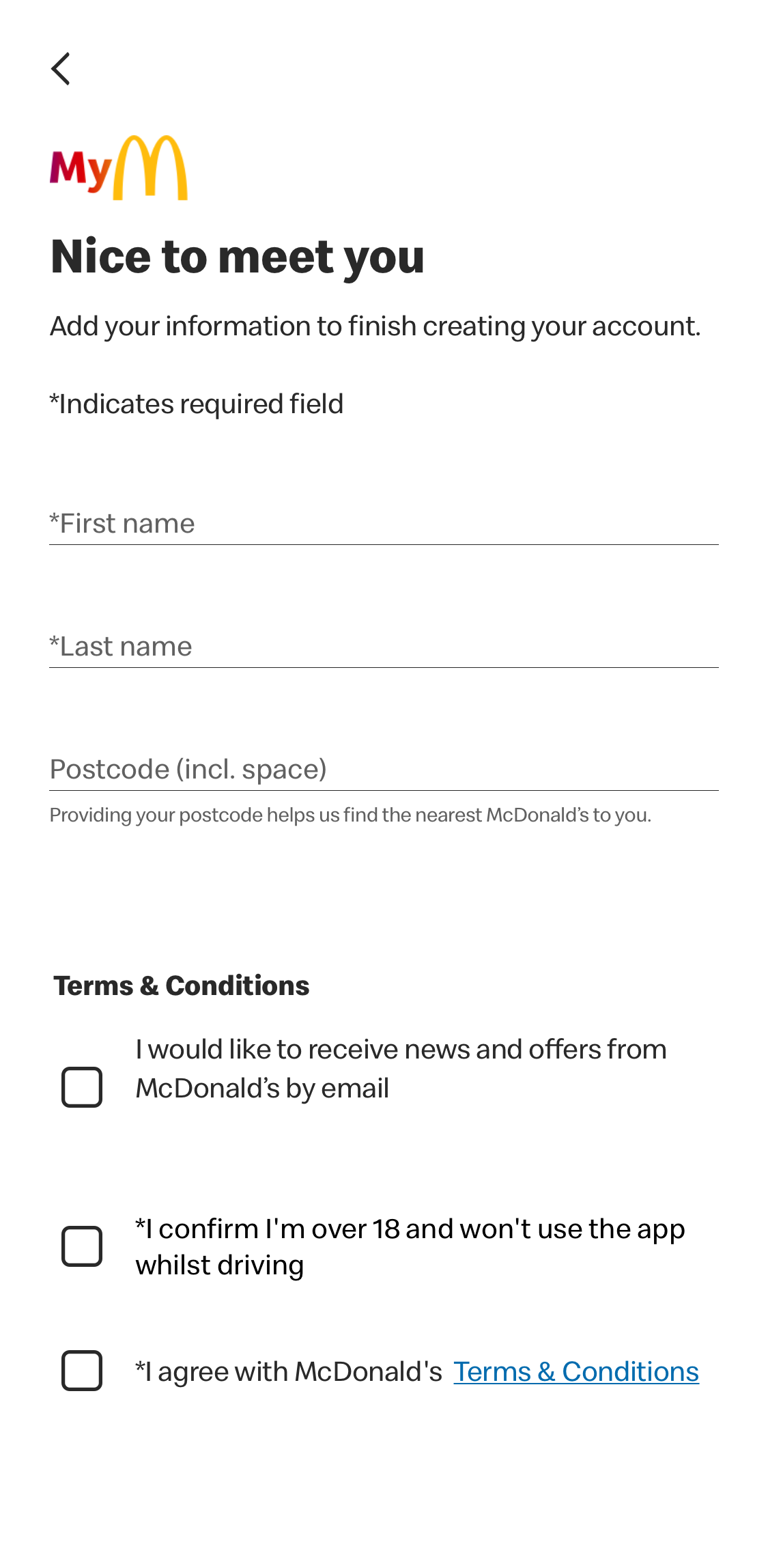Click the postcode helper text
Viewport: 768px width, 1568px height.
tap(351, 815)
